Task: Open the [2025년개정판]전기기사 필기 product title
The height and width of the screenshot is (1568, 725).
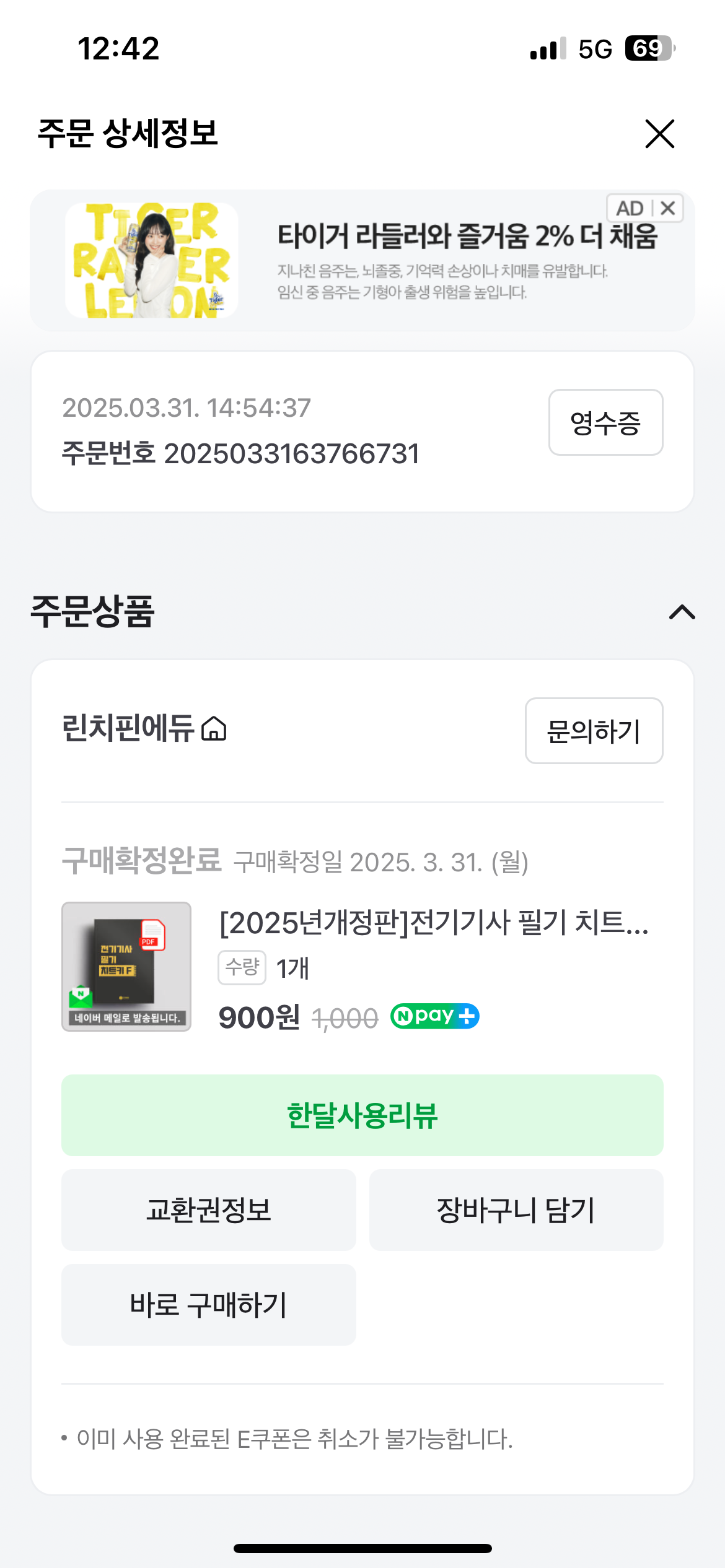Action: [434, 923]
